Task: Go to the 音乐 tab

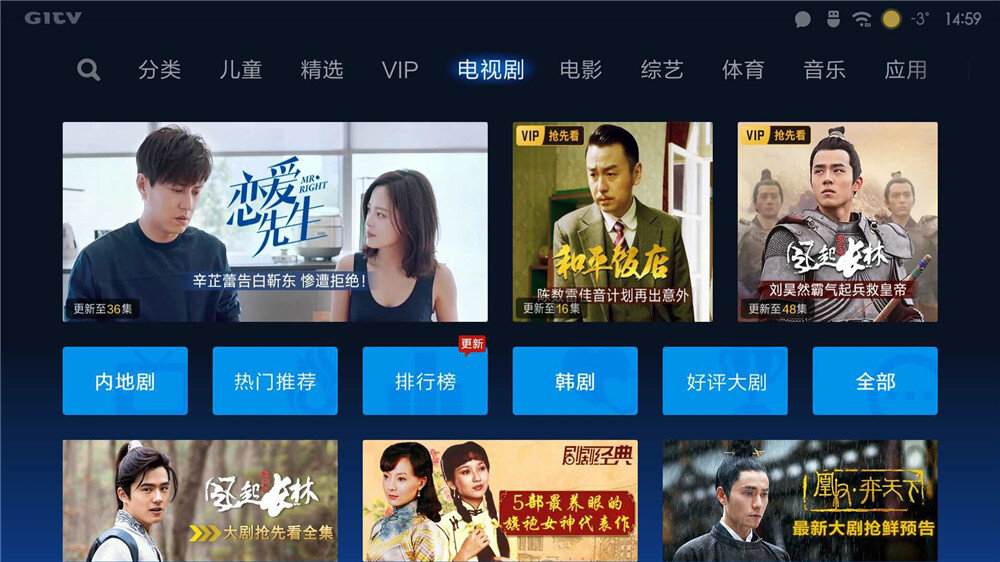Action: 824,70
